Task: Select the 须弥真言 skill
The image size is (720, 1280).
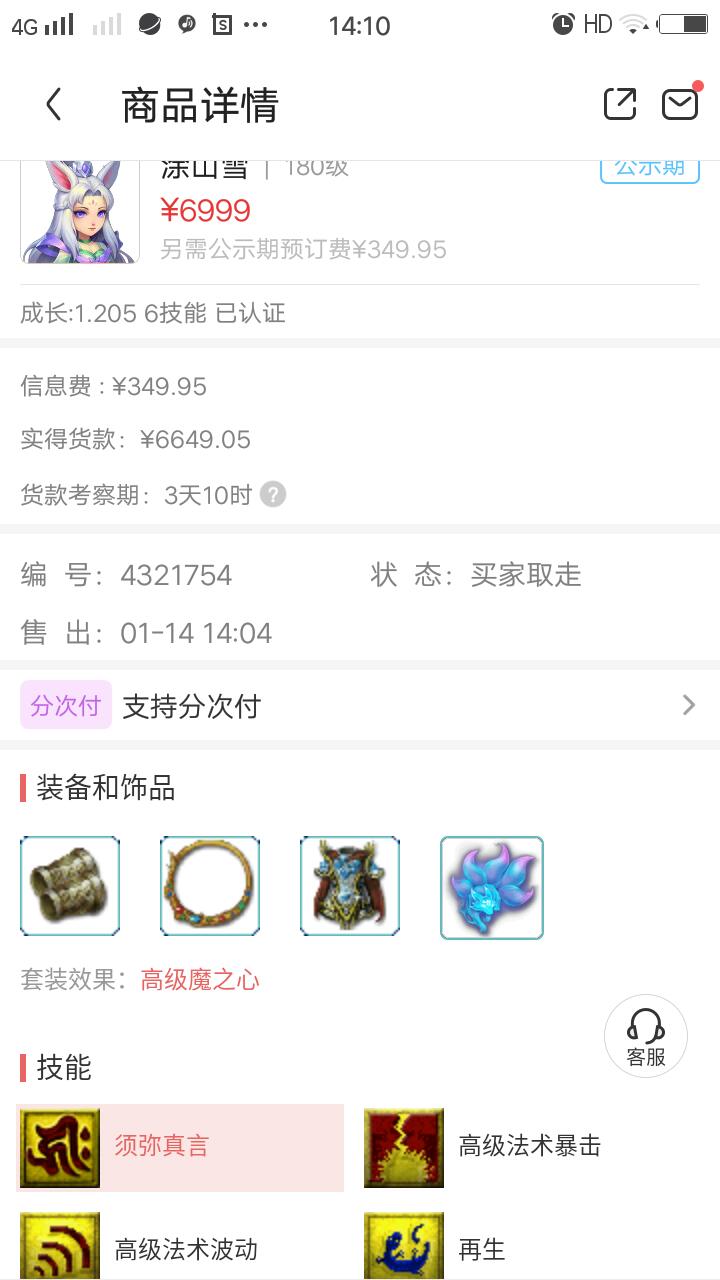Action: click(180, 1147)
